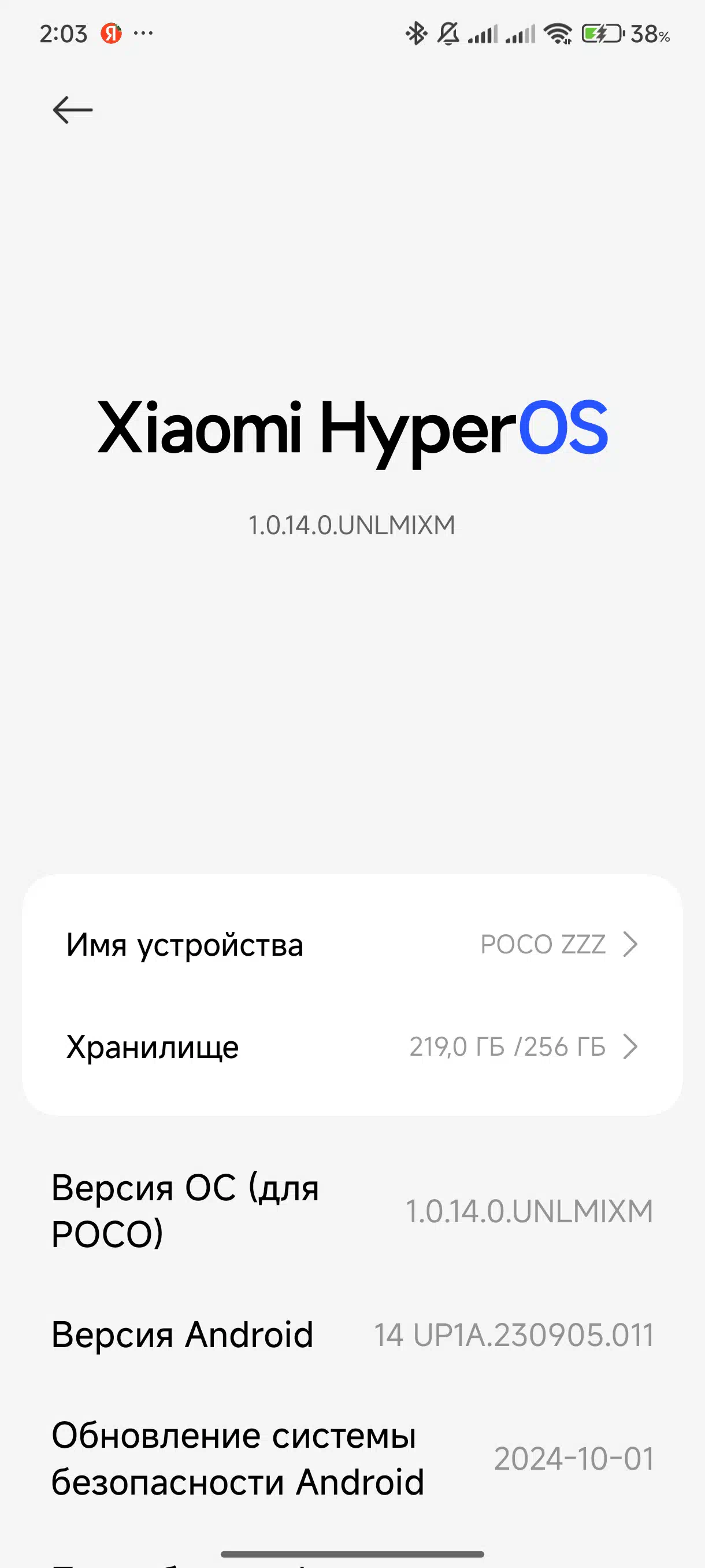Tap the Версия ОС (для POCO) row
This screenshot has width=705, height=1568.
click(352, 1211)
